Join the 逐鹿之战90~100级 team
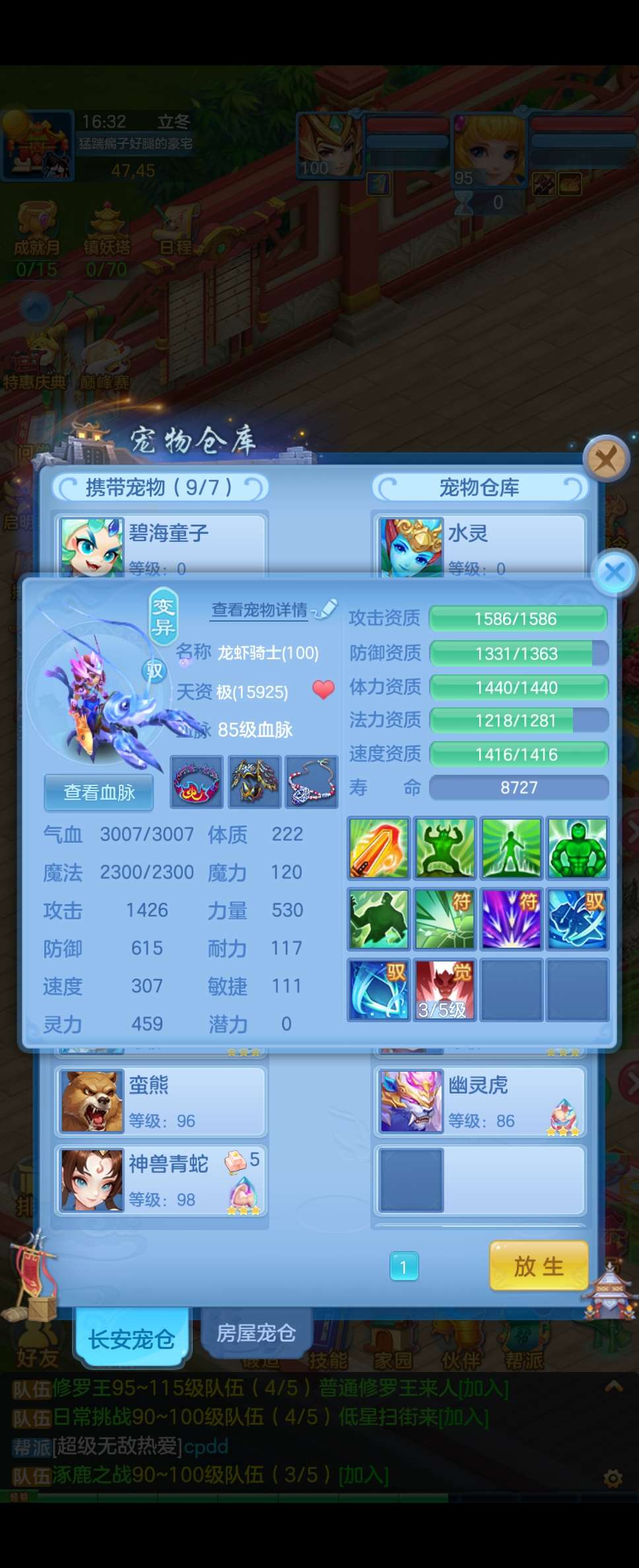The image size is (639, 1568). coord(363,1475)
